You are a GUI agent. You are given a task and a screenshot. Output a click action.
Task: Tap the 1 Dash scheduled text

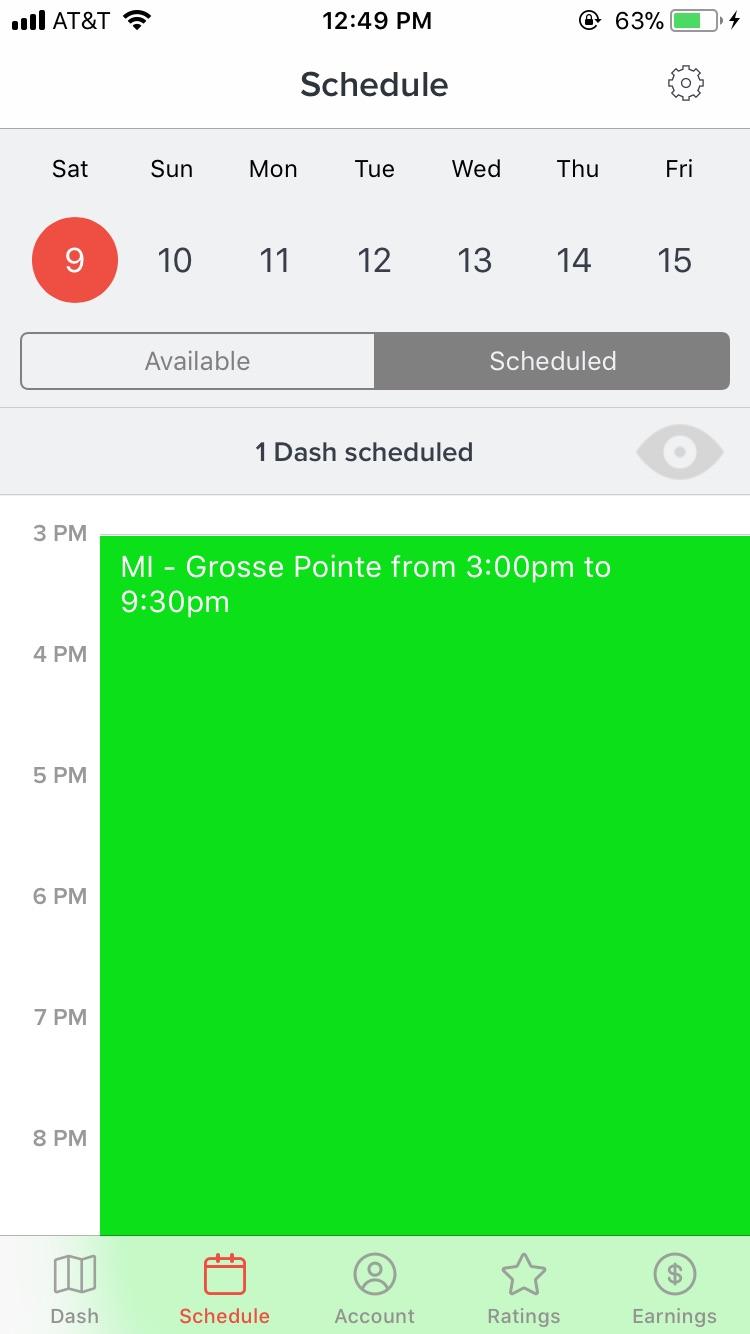click(x=365, y=451)
